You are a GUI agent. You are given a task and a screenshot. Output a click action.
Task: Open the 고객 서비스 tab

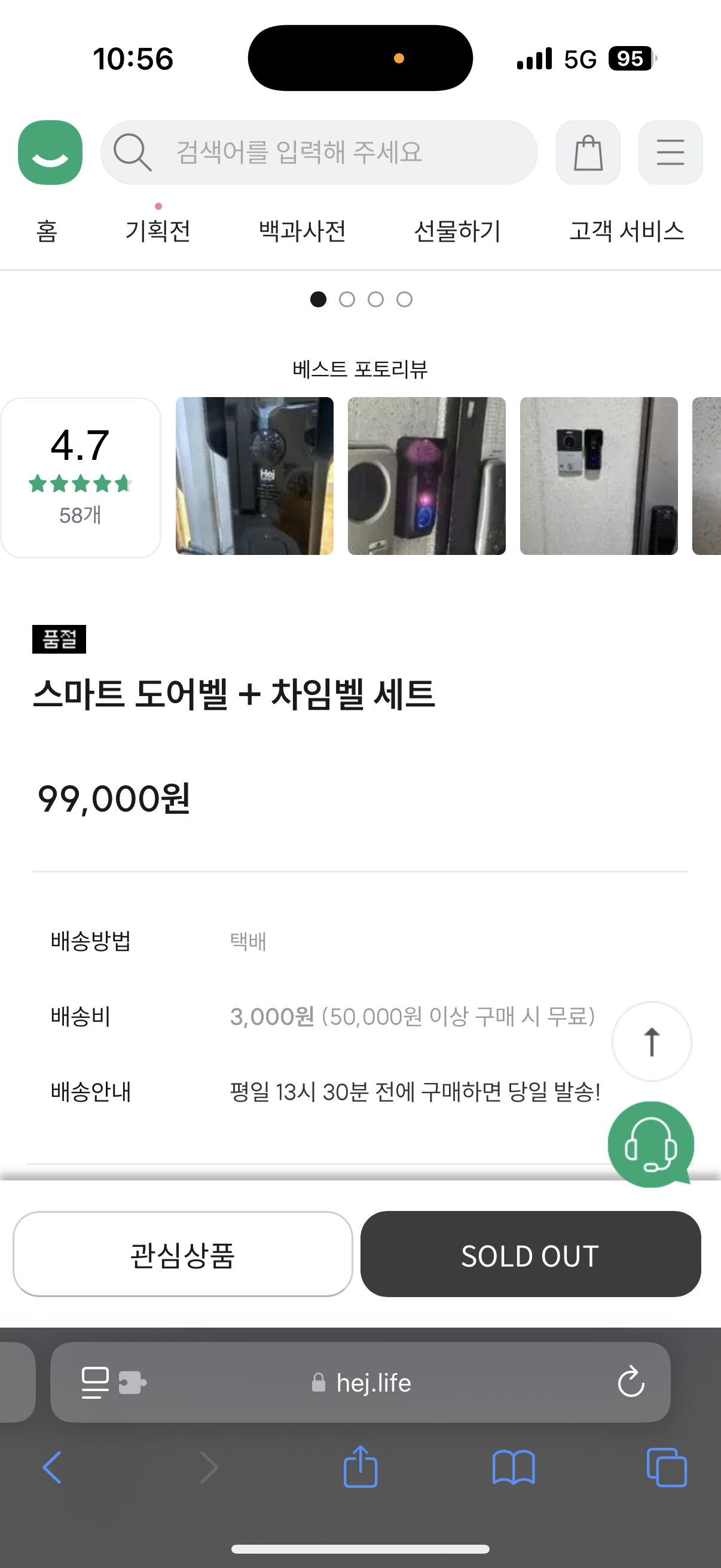point(626,231)
